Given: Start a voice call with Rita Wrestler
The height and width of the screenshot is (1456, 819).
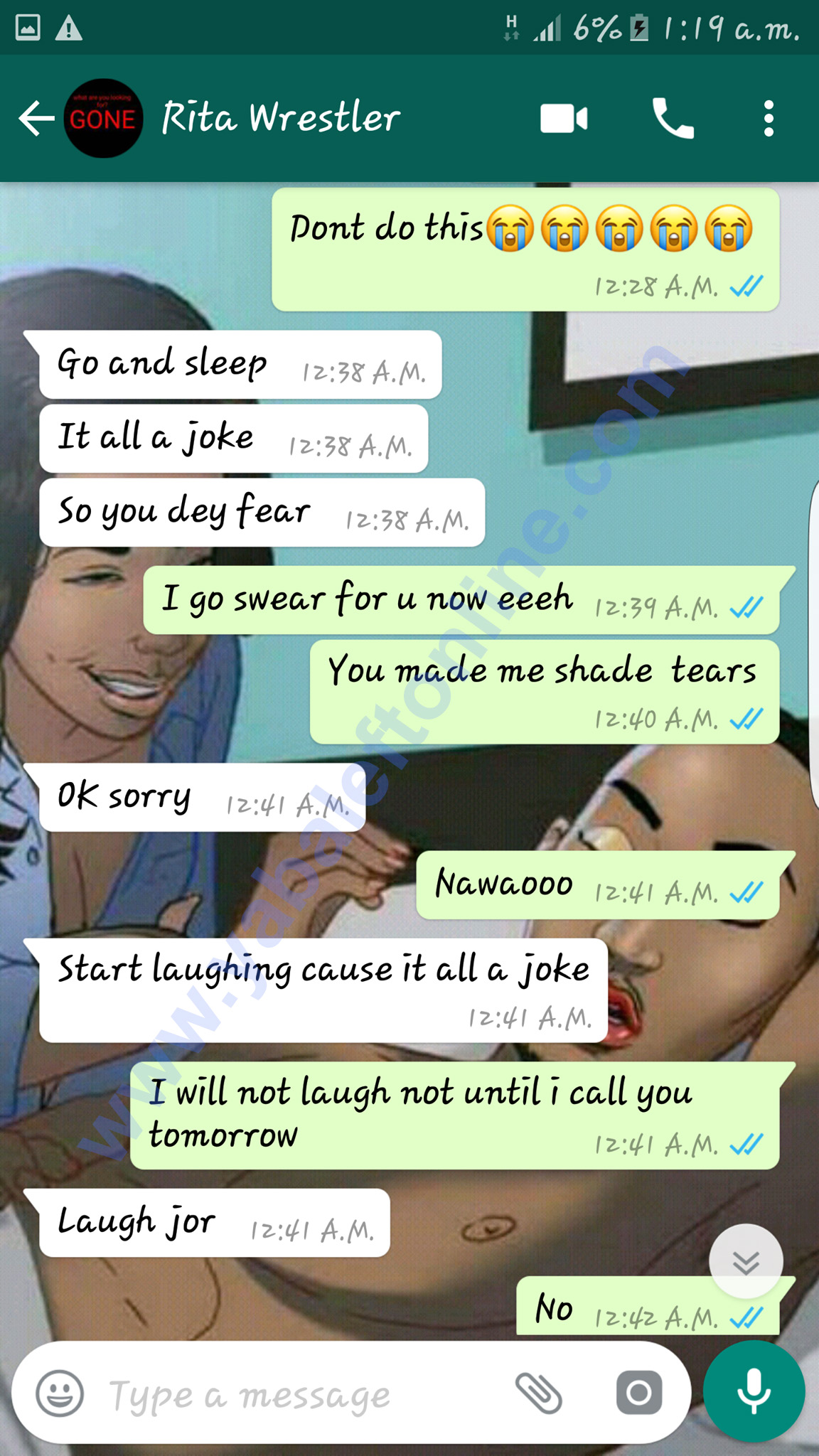Looking at the screenshot, I should coord(673,119).
